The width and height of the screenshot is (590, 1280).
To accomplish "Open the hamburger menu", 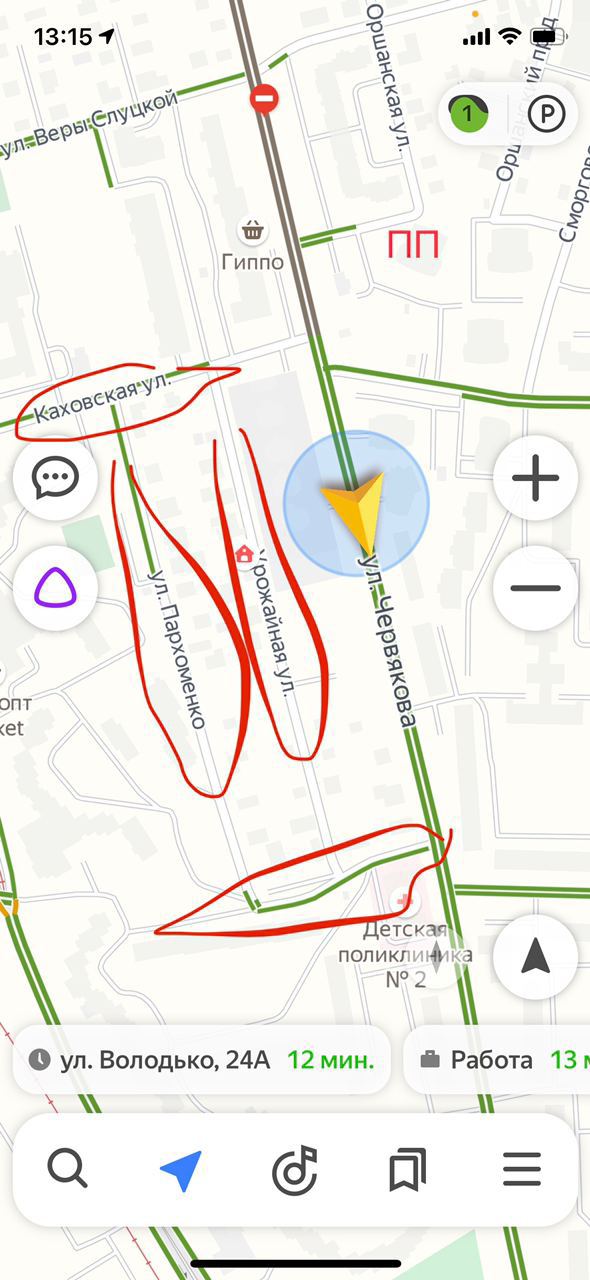I will coord(522,1169).
